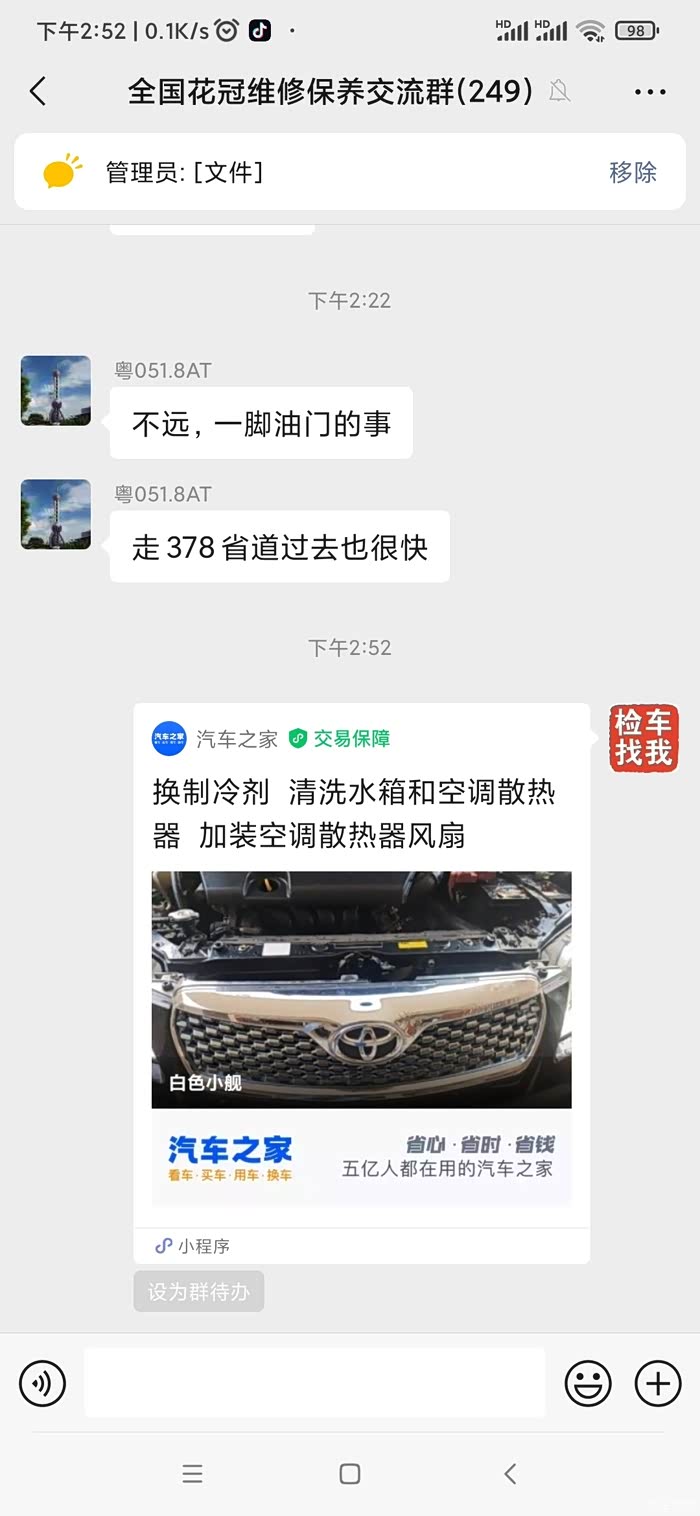Open system recent apps
Viewport: 700px width, 1516px height.
(192, 1473)
